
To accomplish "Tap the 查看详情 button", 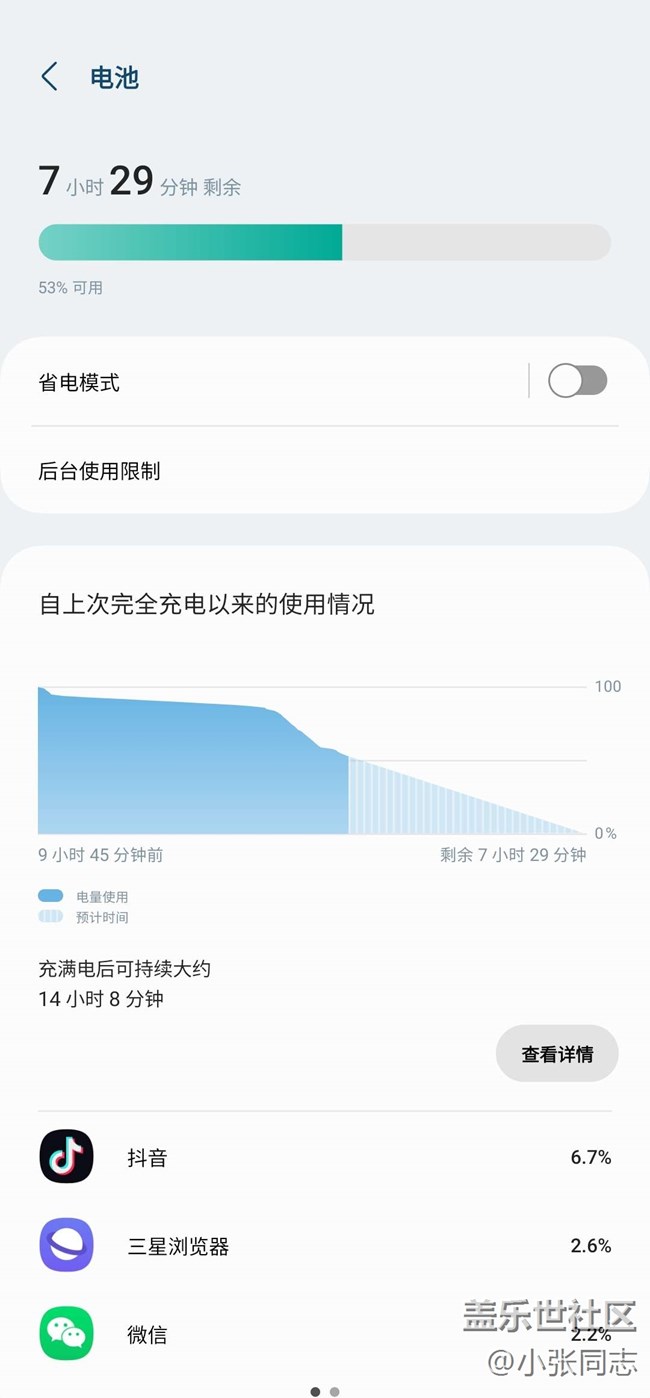I will (x=557, y=1054).
